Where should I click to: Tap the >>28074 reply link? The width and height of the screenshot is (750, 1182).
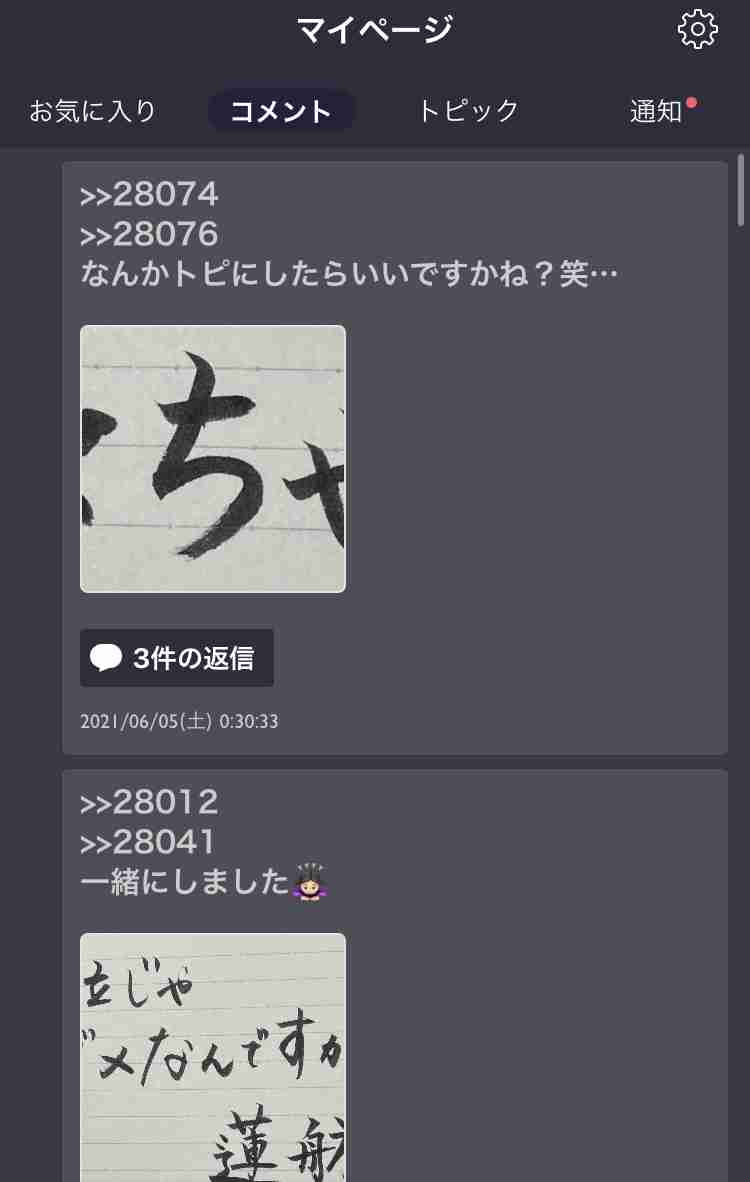coord(149,194)
